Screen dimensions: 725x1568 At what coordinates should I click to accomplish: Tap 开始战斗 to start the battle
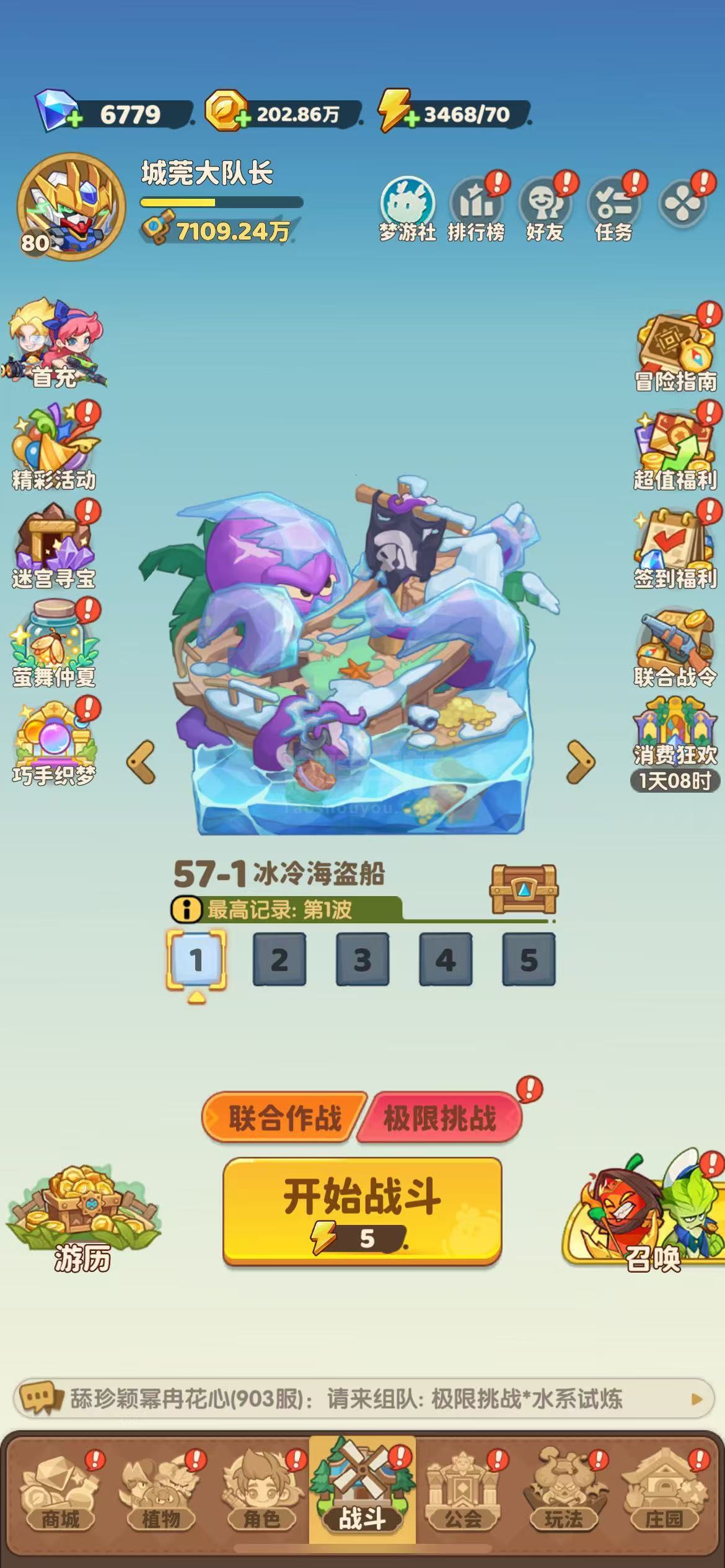coord(362,1211)
